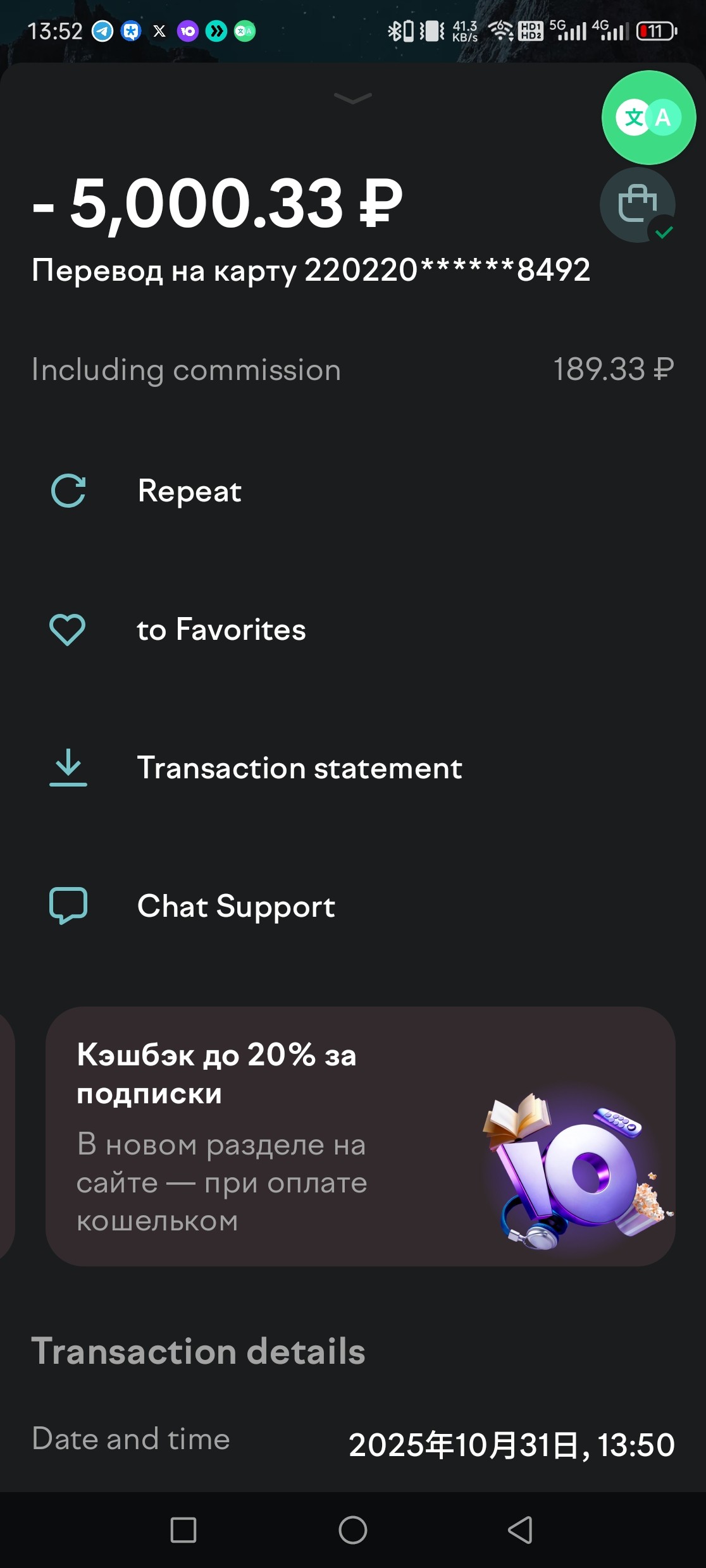Image resolution: width=706 pixels, height=1568 pixels.
Task: Open the 20% cashback subscriptions banner
Action: click(360, 1136)
